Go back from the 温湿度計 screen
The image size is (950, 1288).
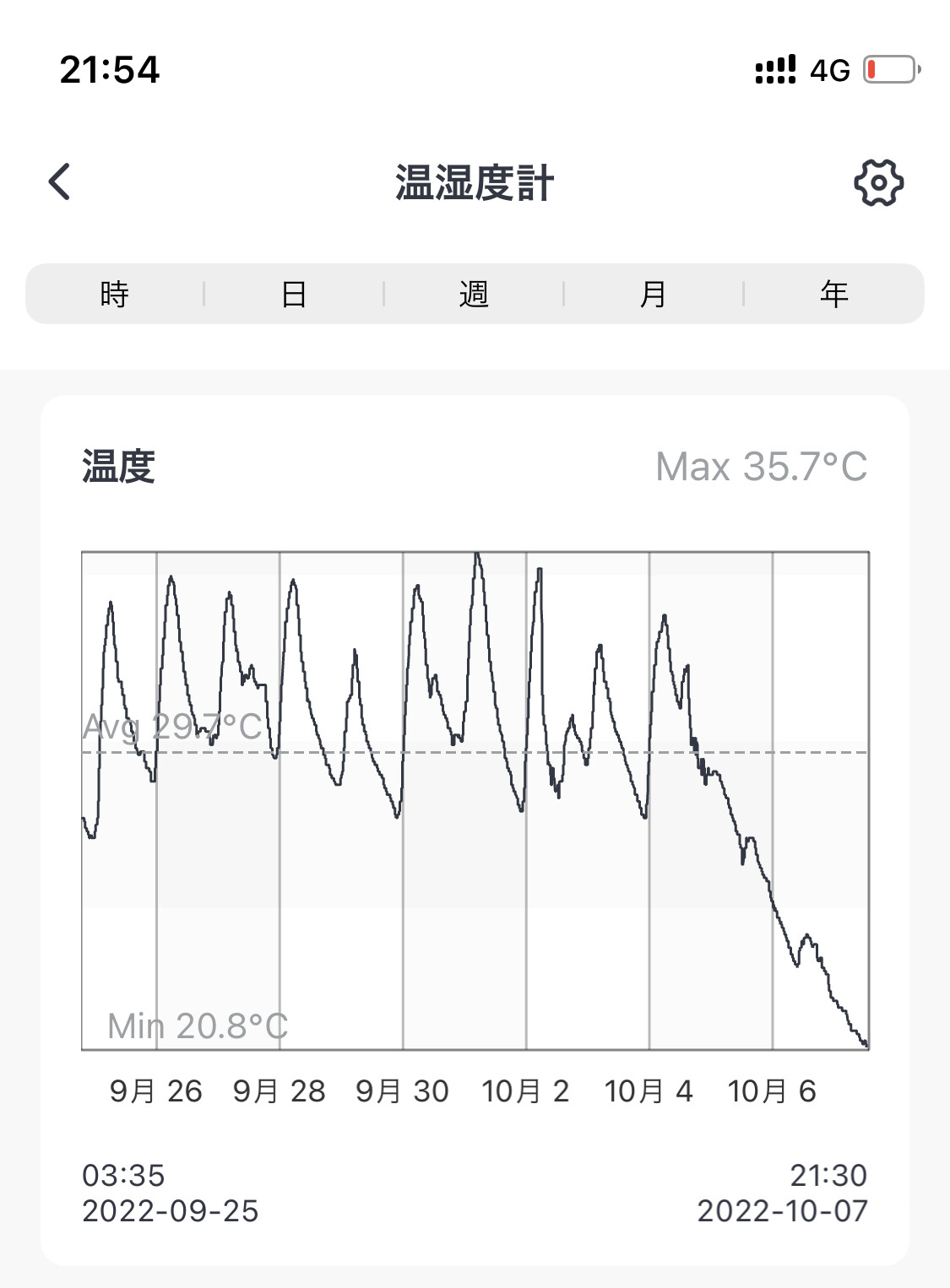pyautogui.click(x=59, y=181)
